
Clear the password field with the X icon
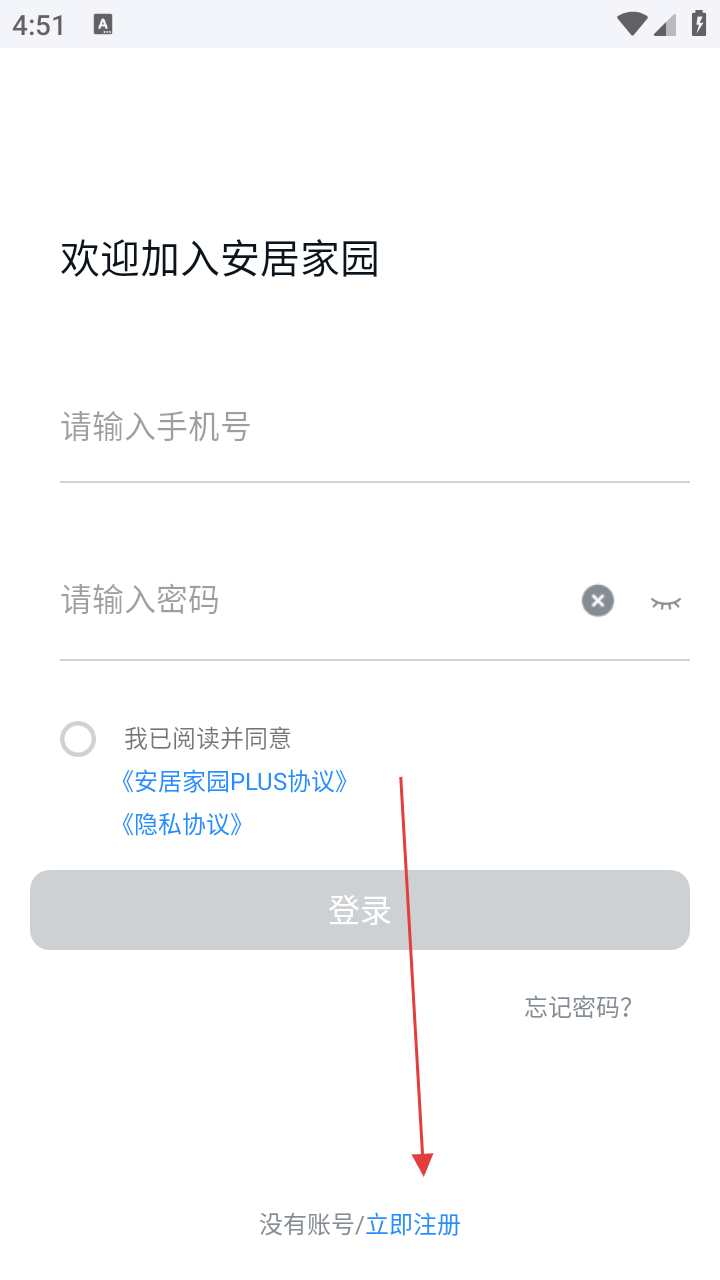[x=598, y=601]
